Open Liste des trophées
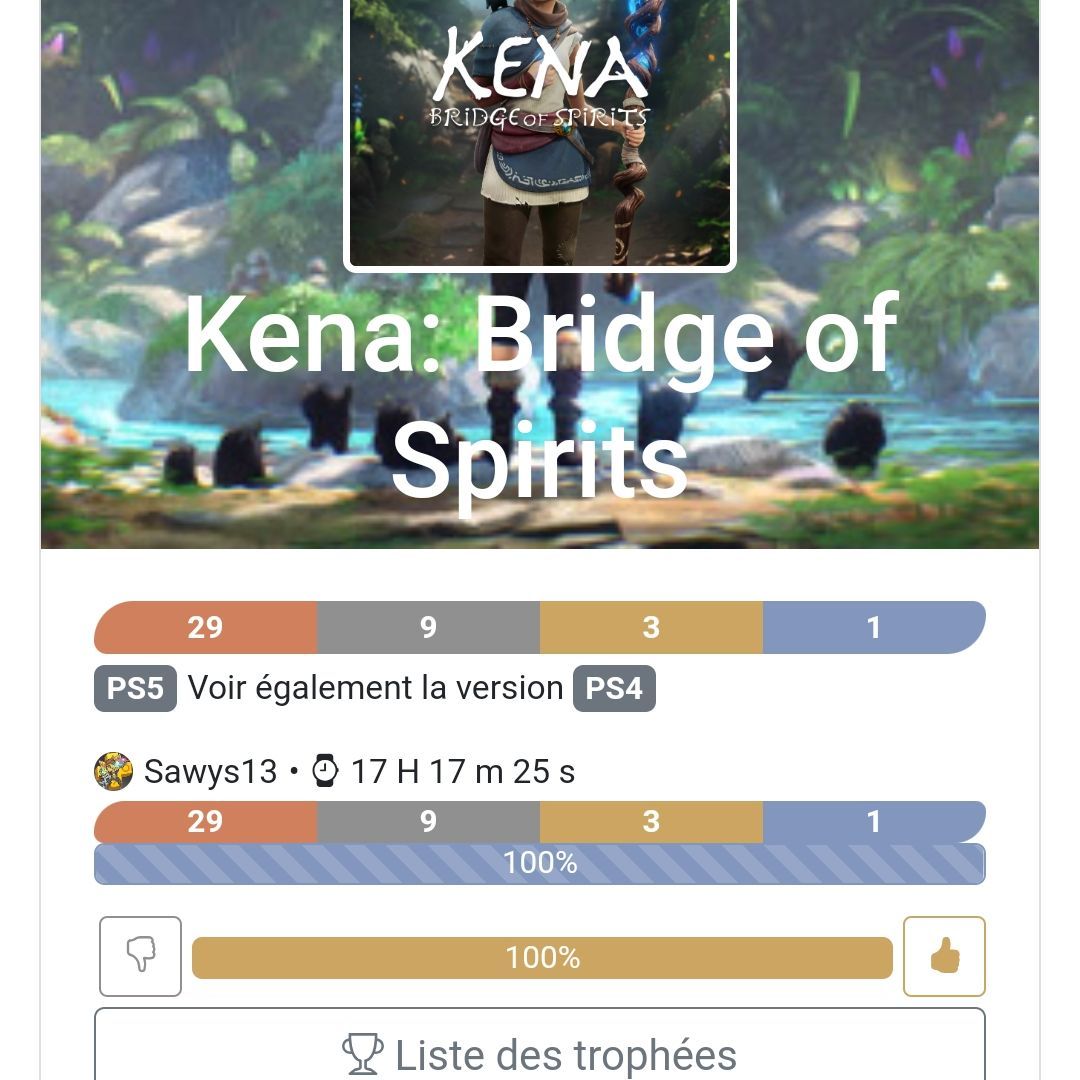This screenshot has width=1080, height=1080. [x=540, y=1052]
